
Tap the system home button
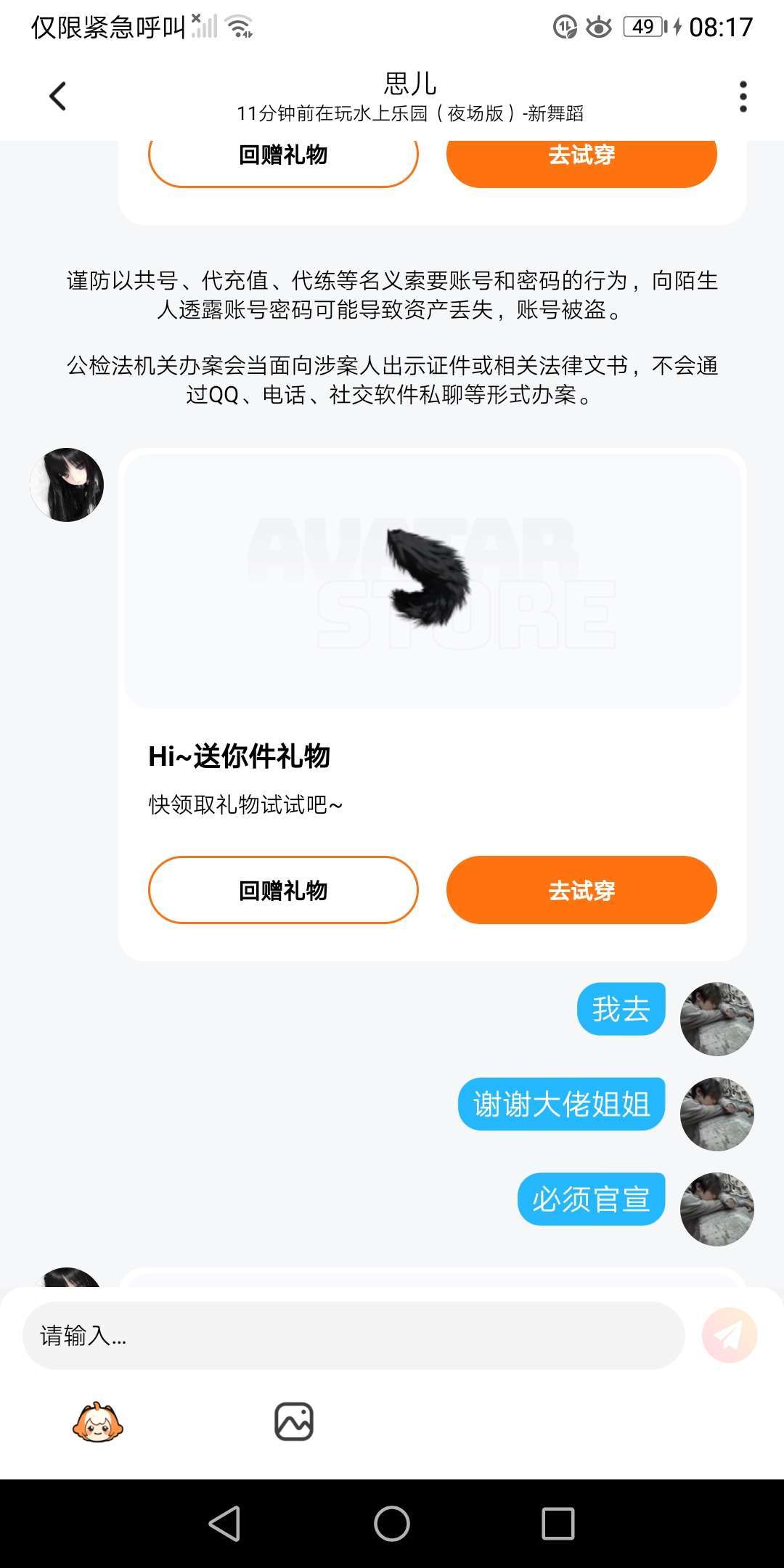[x=392, y=1523]
